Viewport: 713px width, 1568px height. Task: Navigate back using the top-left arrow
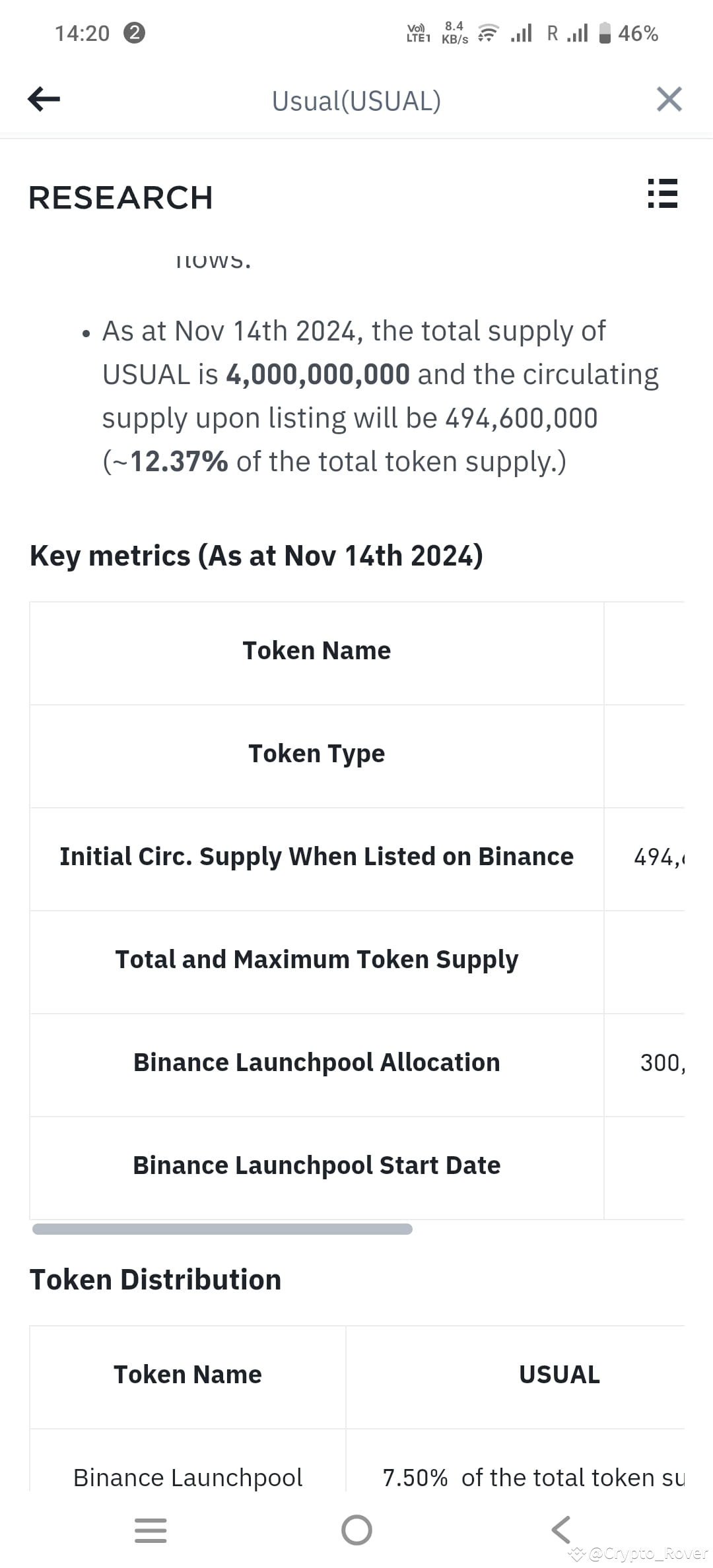pyautogui.click(x=42, y=99)
